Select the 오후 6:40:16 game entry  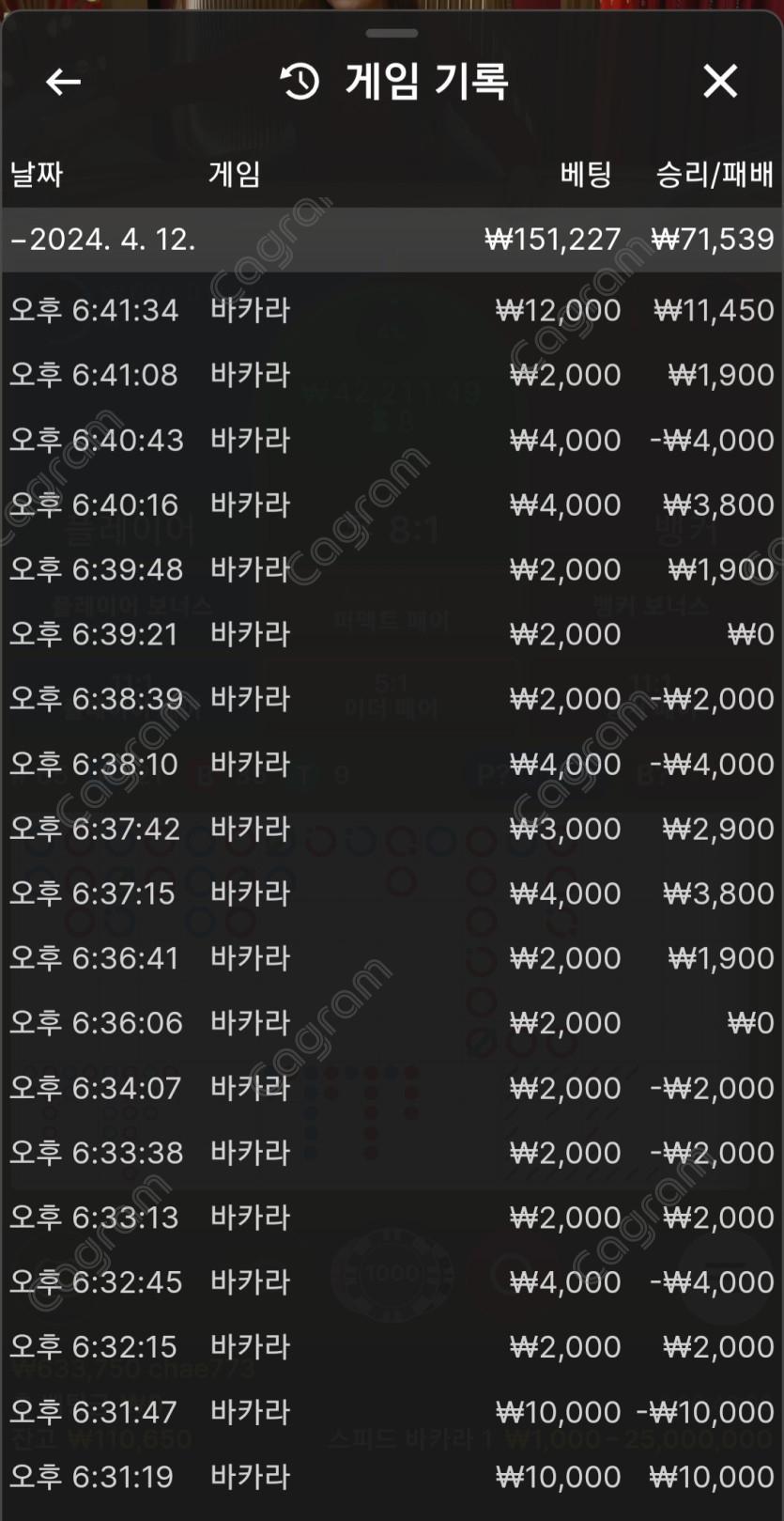392,504
